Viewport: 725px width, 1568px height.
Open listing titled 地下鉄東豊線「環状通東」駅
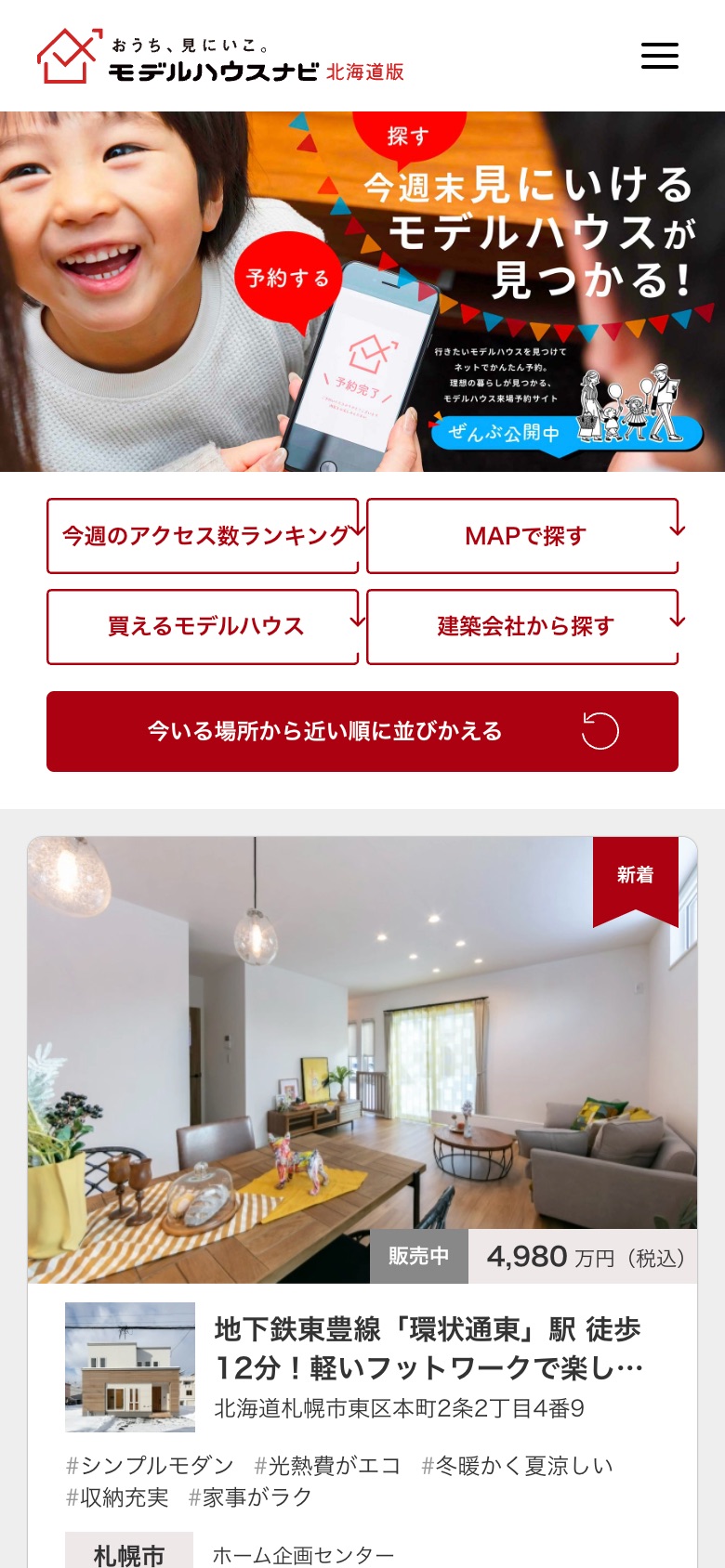click(428, 1348)
